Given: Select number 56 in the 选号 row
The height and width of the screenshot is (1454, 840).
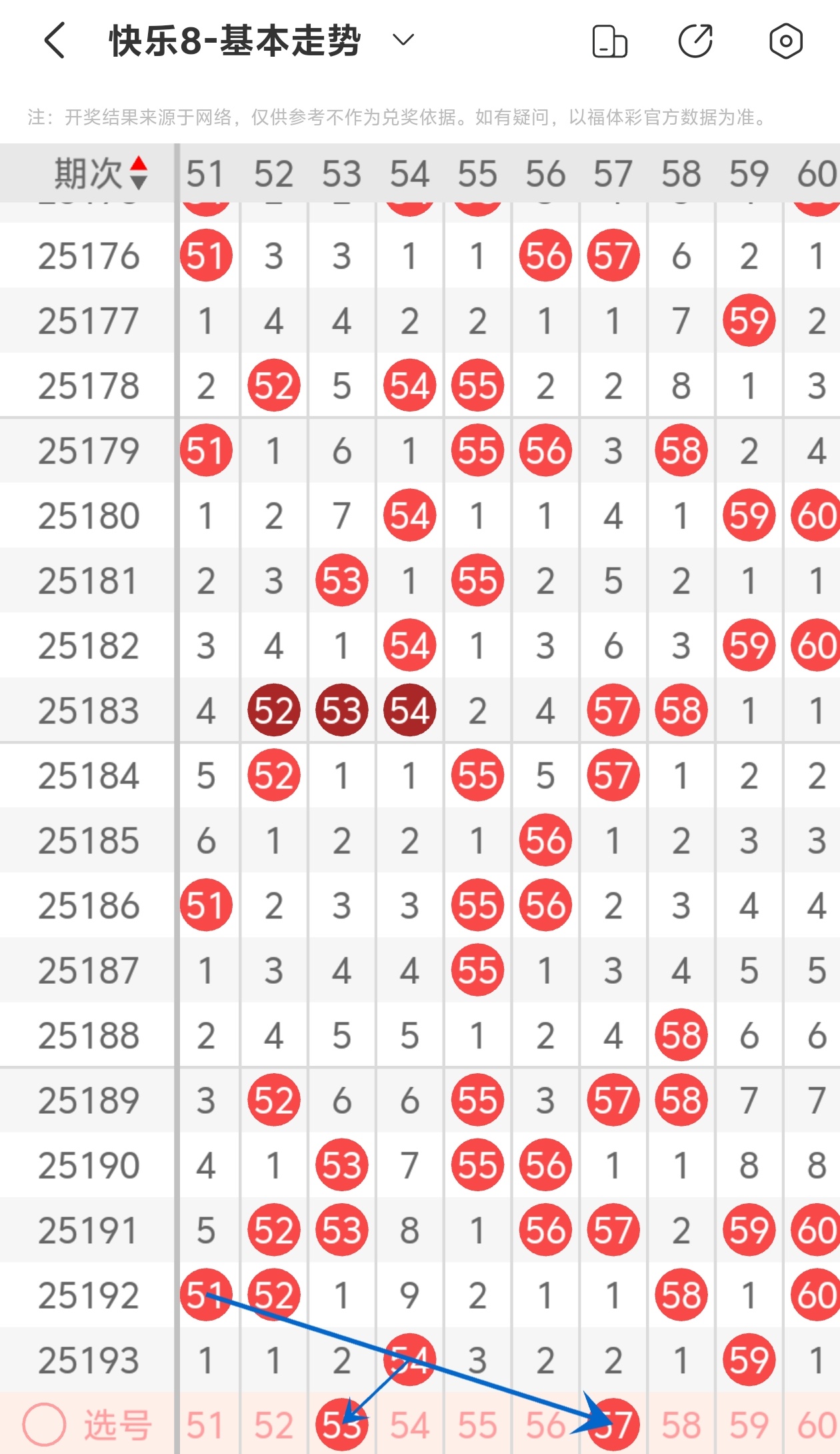Looking at the screenshot, I should coord(545,1425).
